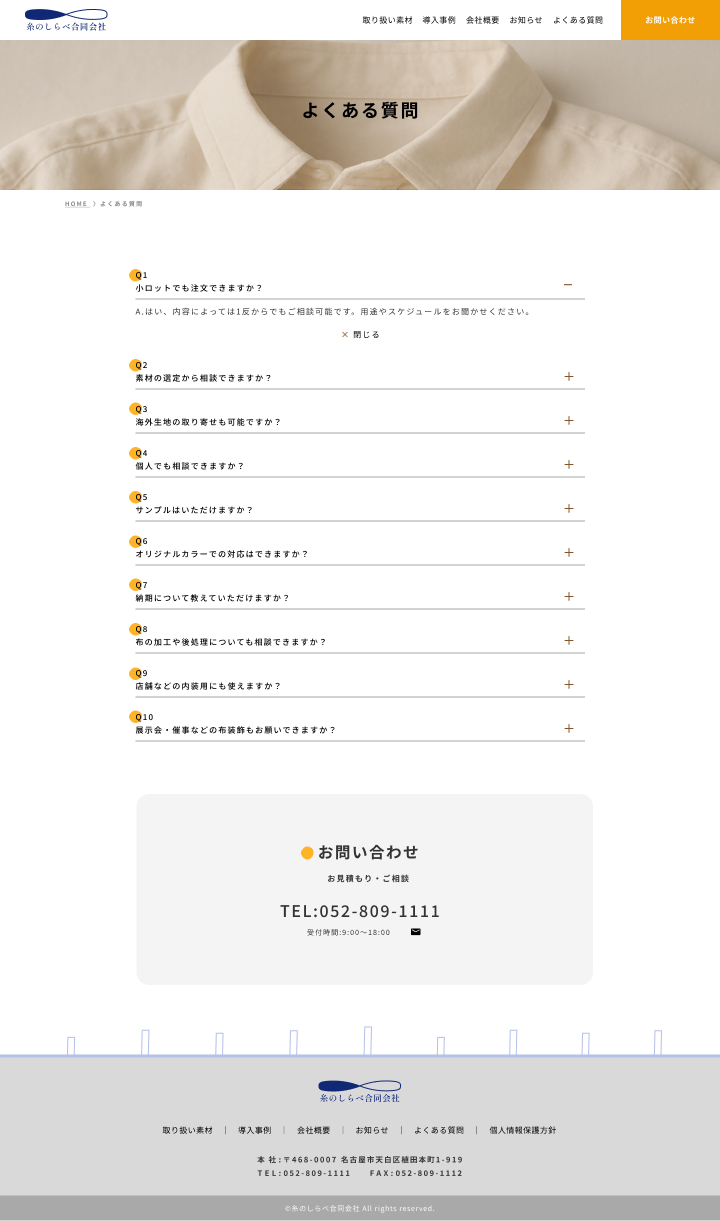
Task: Open 個人情報保護方針 in the footer
Action: click(x=522, y=1130)
